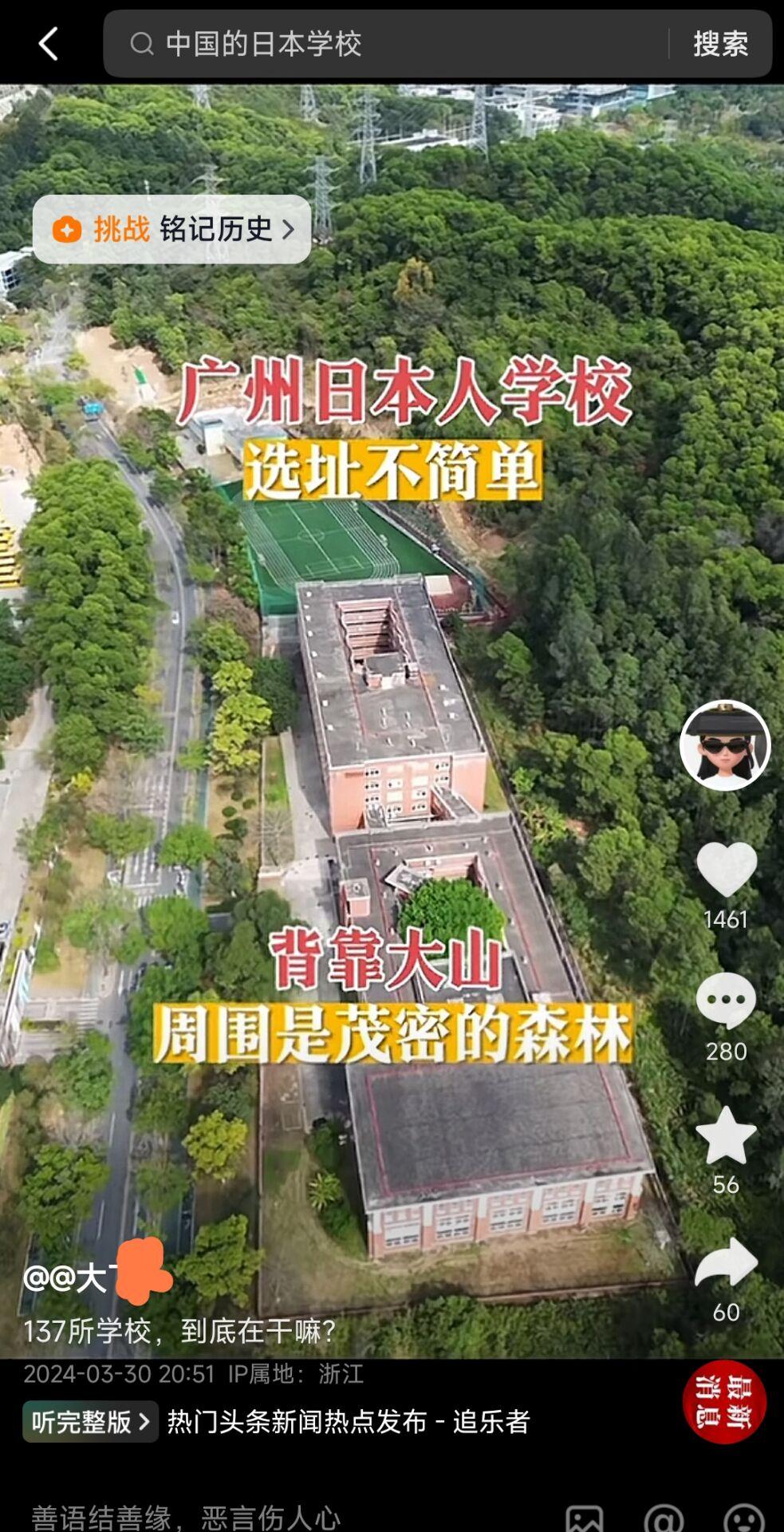Favorite the video with the star
784x1532 pixels.
(726, 1135)
